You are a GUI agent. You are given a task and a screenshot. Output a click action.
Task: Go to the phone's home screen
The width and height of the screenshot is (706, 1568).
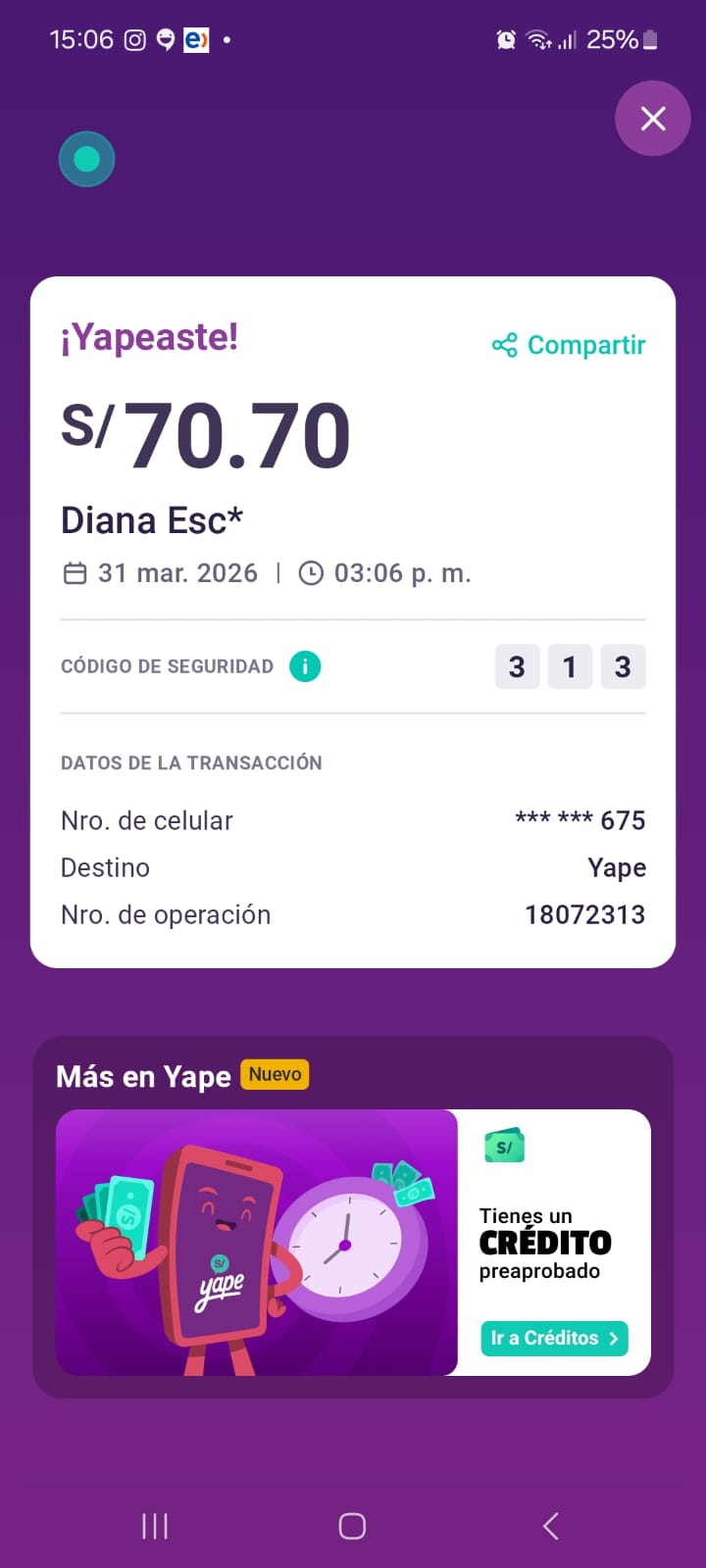(352, 1526)
